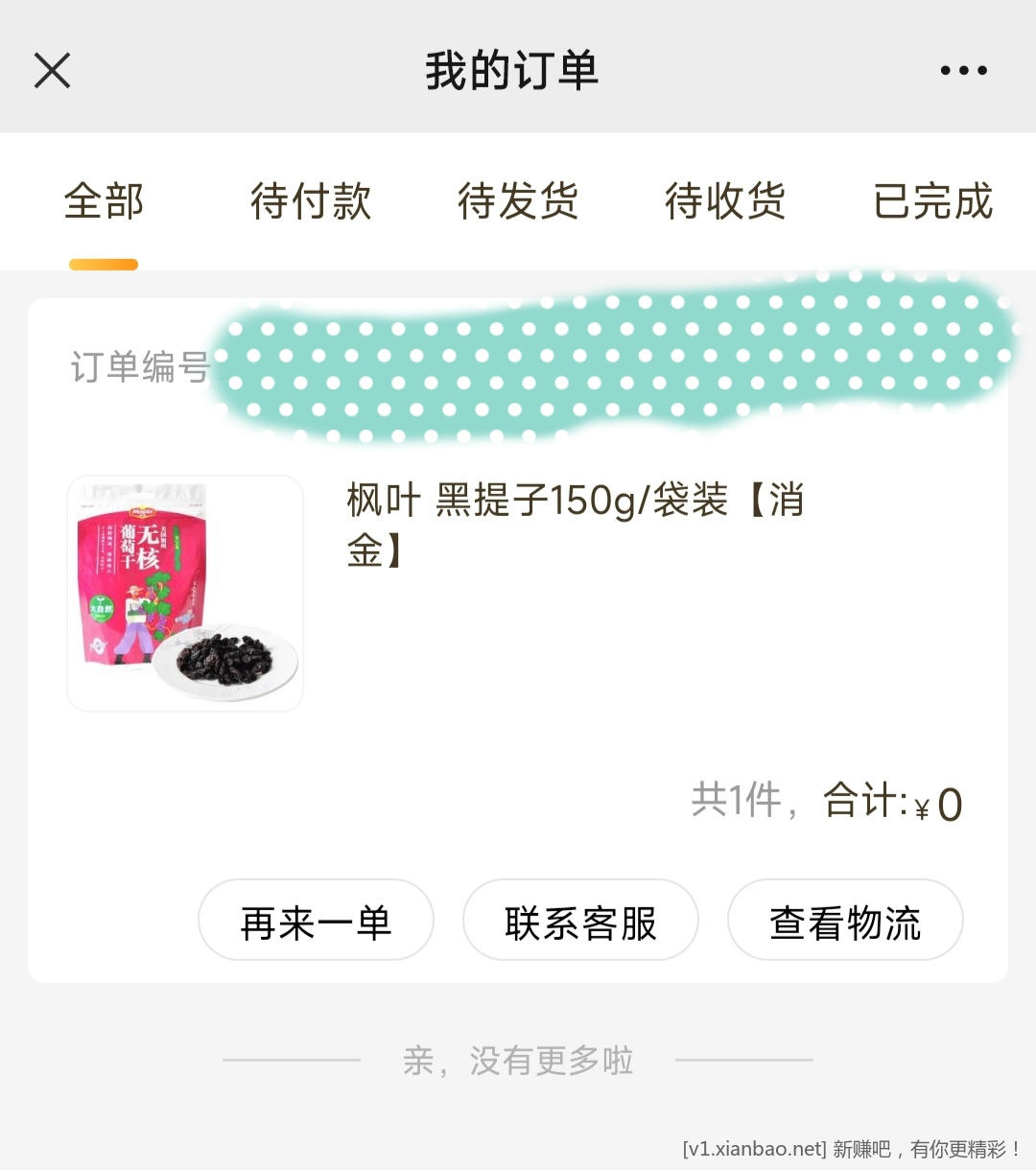Show 待收货 orders

pos(725,202)
